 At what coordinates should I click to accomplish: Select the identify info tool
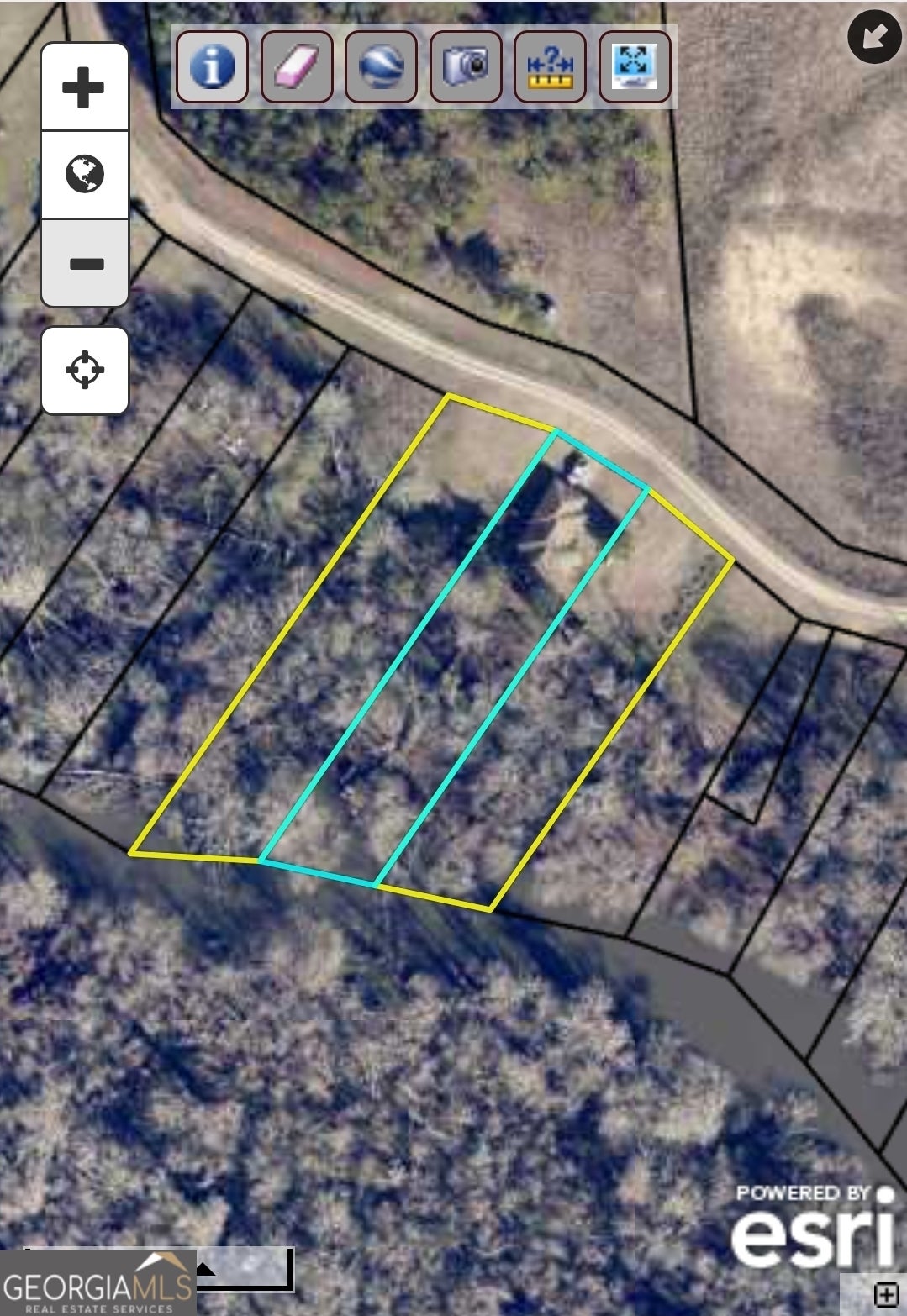[x=212, y=66]
